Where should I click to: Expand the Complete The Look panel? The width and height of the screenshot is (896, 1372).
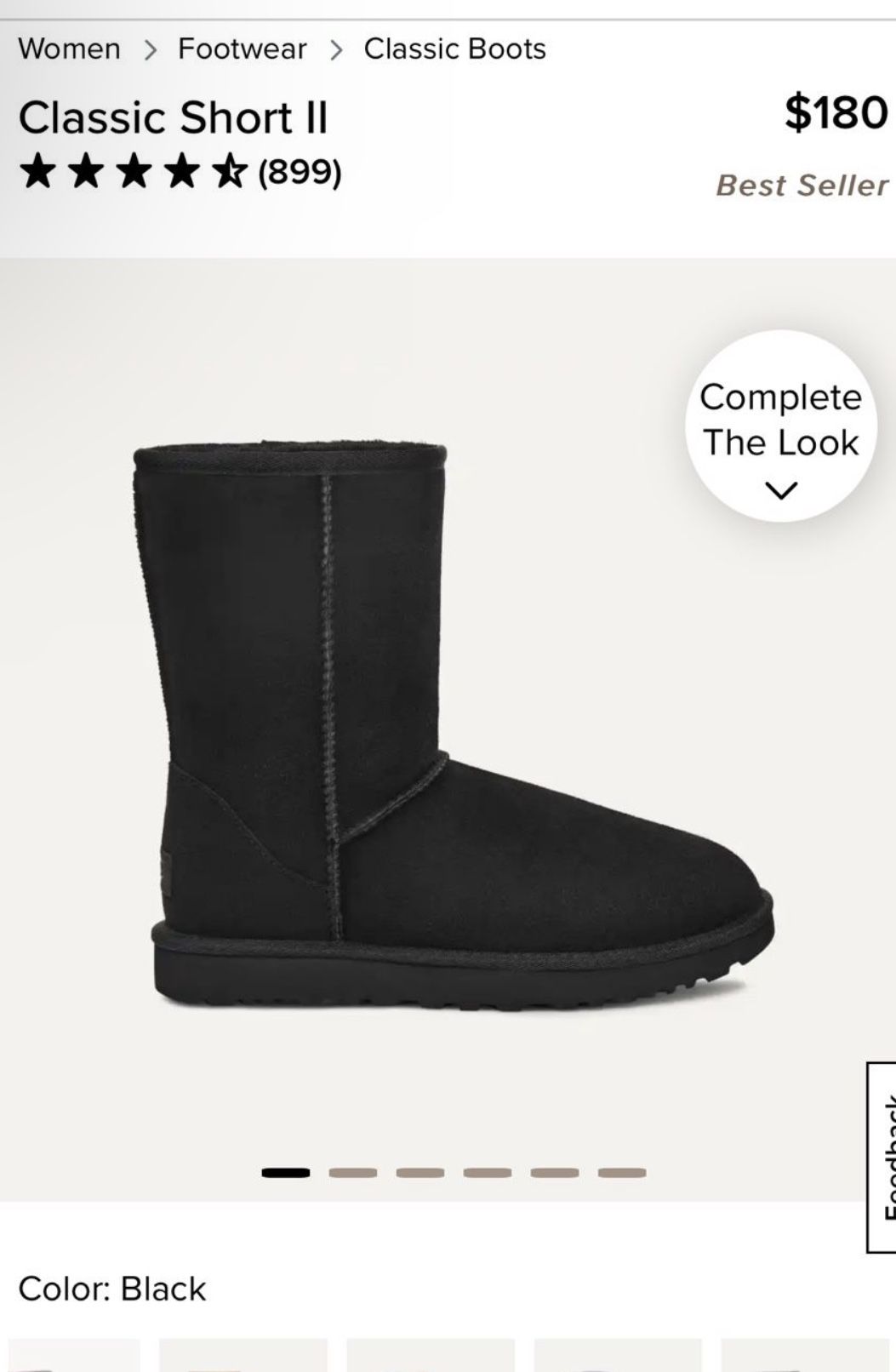coord(780,420)
